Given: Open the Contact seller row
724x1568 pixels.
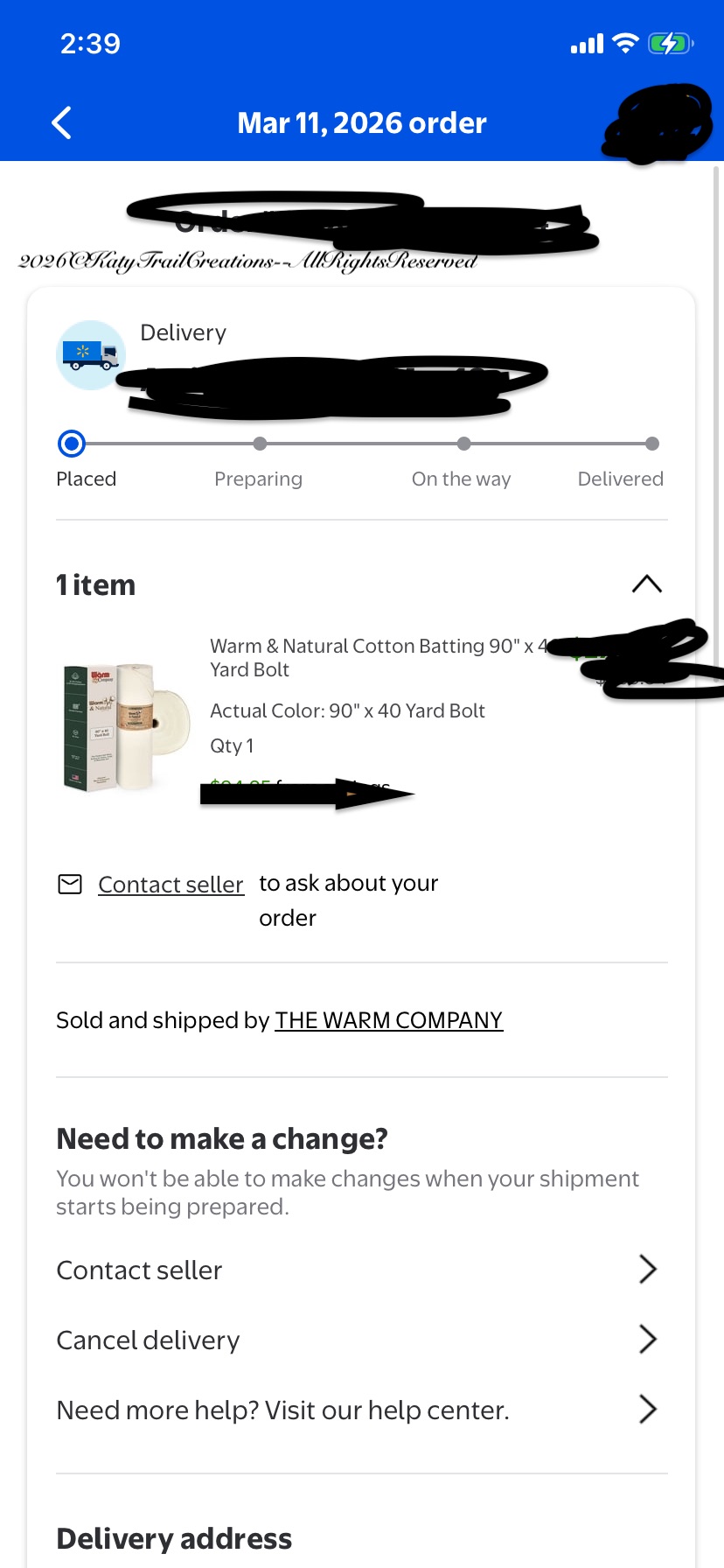Looking at the screenshot, I should click(355, 1270).
